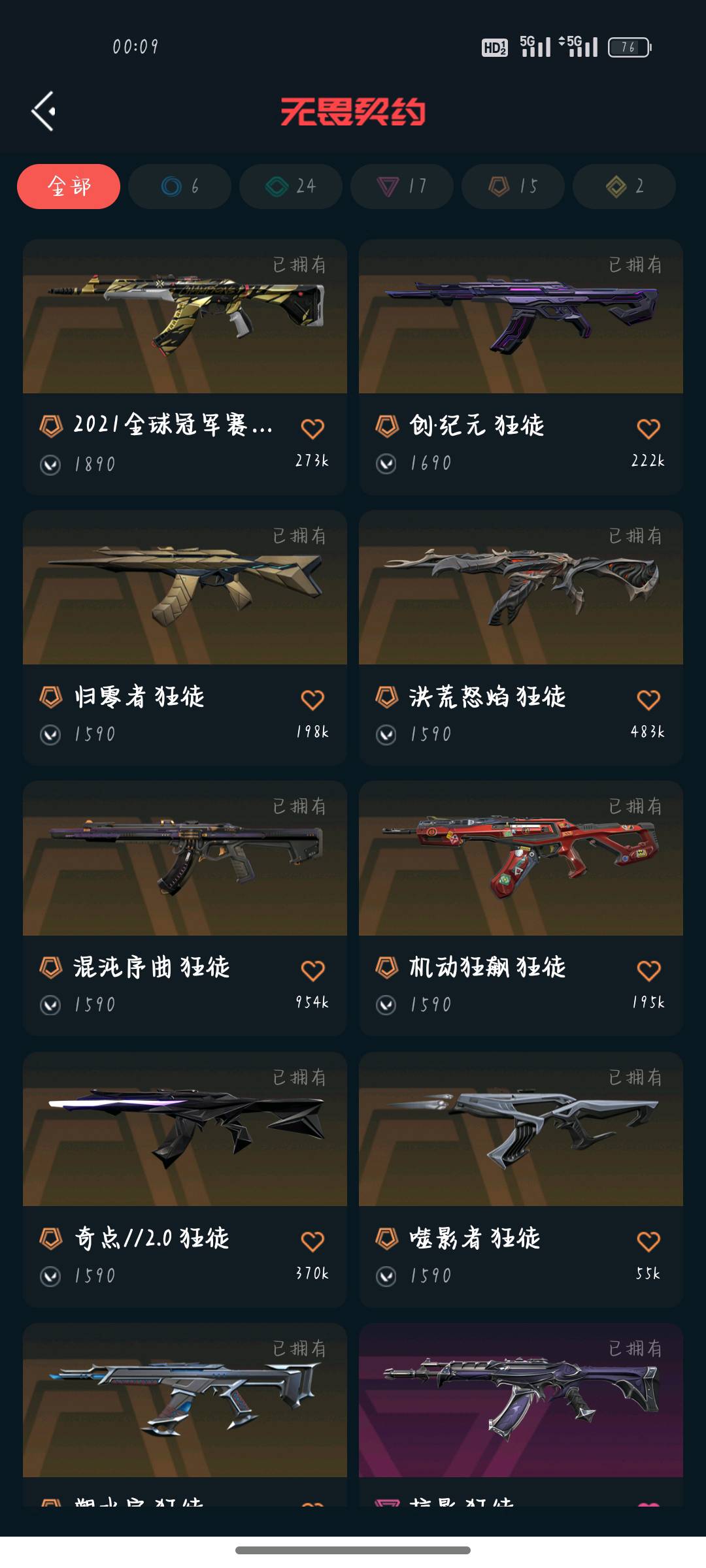
Task: Select the 全部 filter chip
Action: pyautogui.click(x=69, y=186)
